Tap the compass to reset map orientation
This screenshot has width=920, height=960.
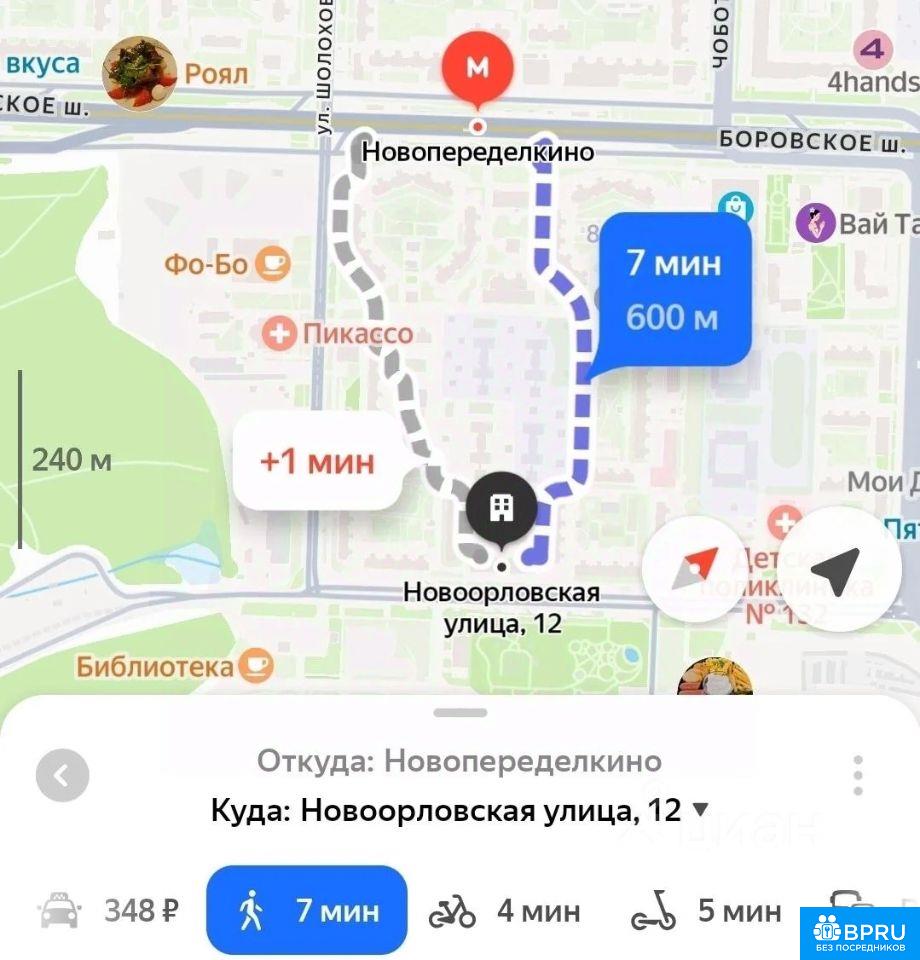pos(695,569)
